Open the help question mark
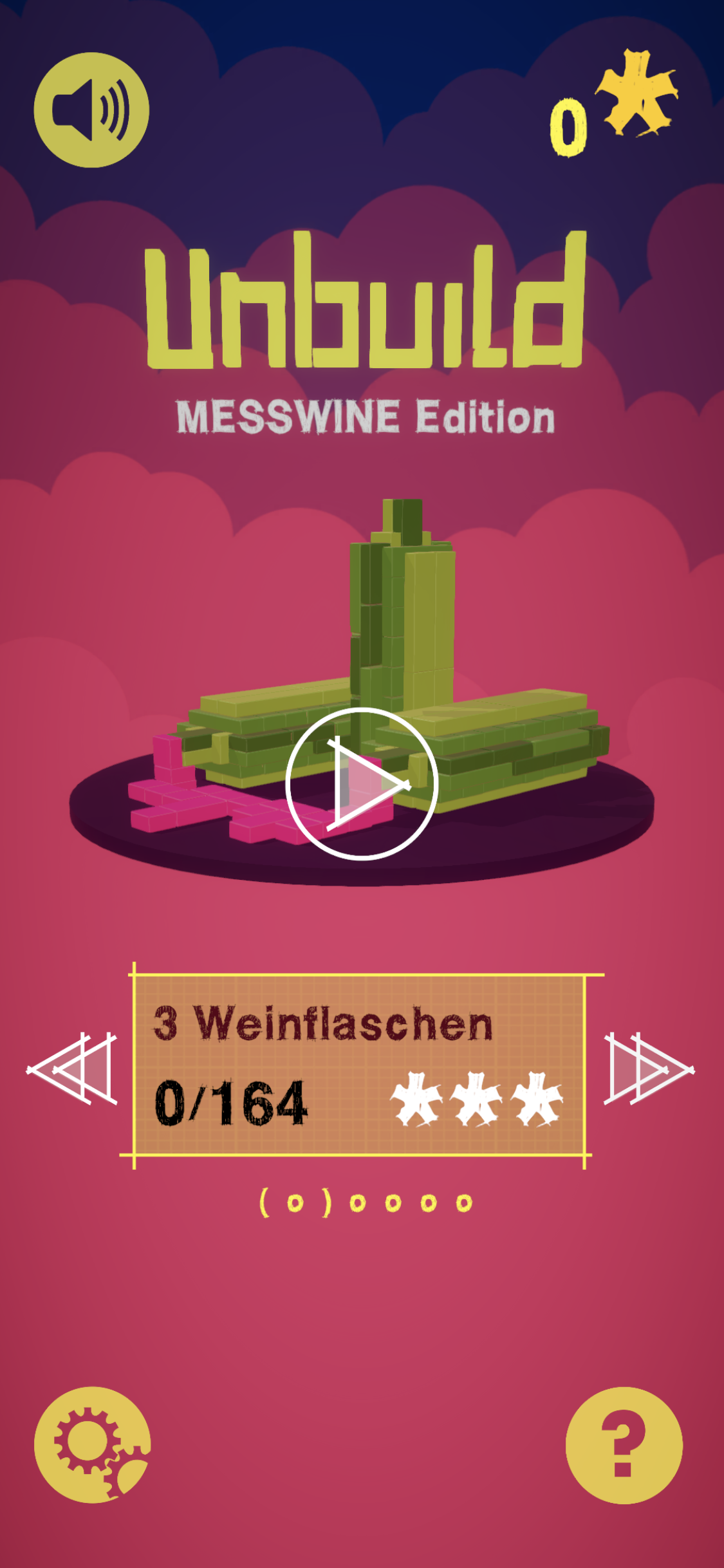 [624, 1444]
